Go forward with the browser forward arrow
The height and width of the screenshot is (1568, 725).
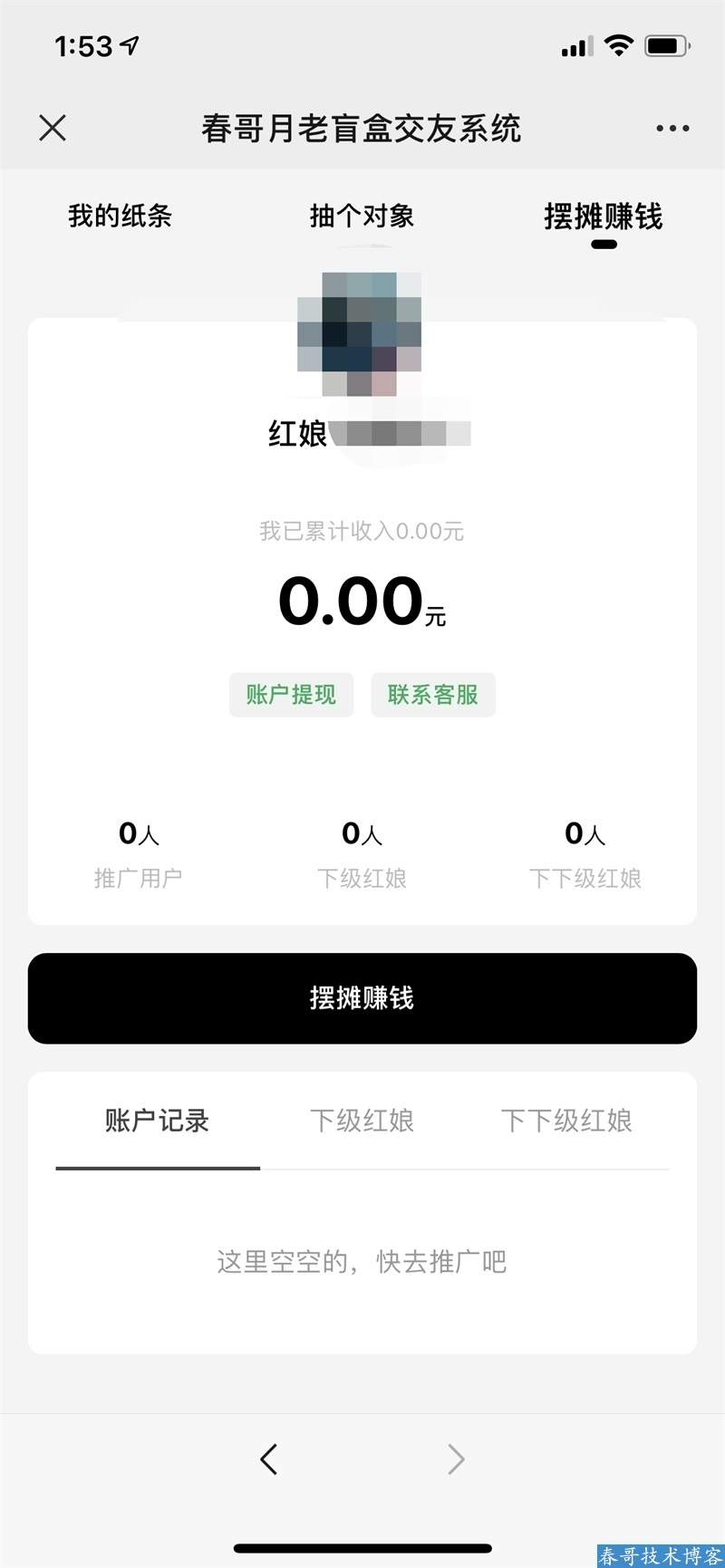click(456, 1459)
